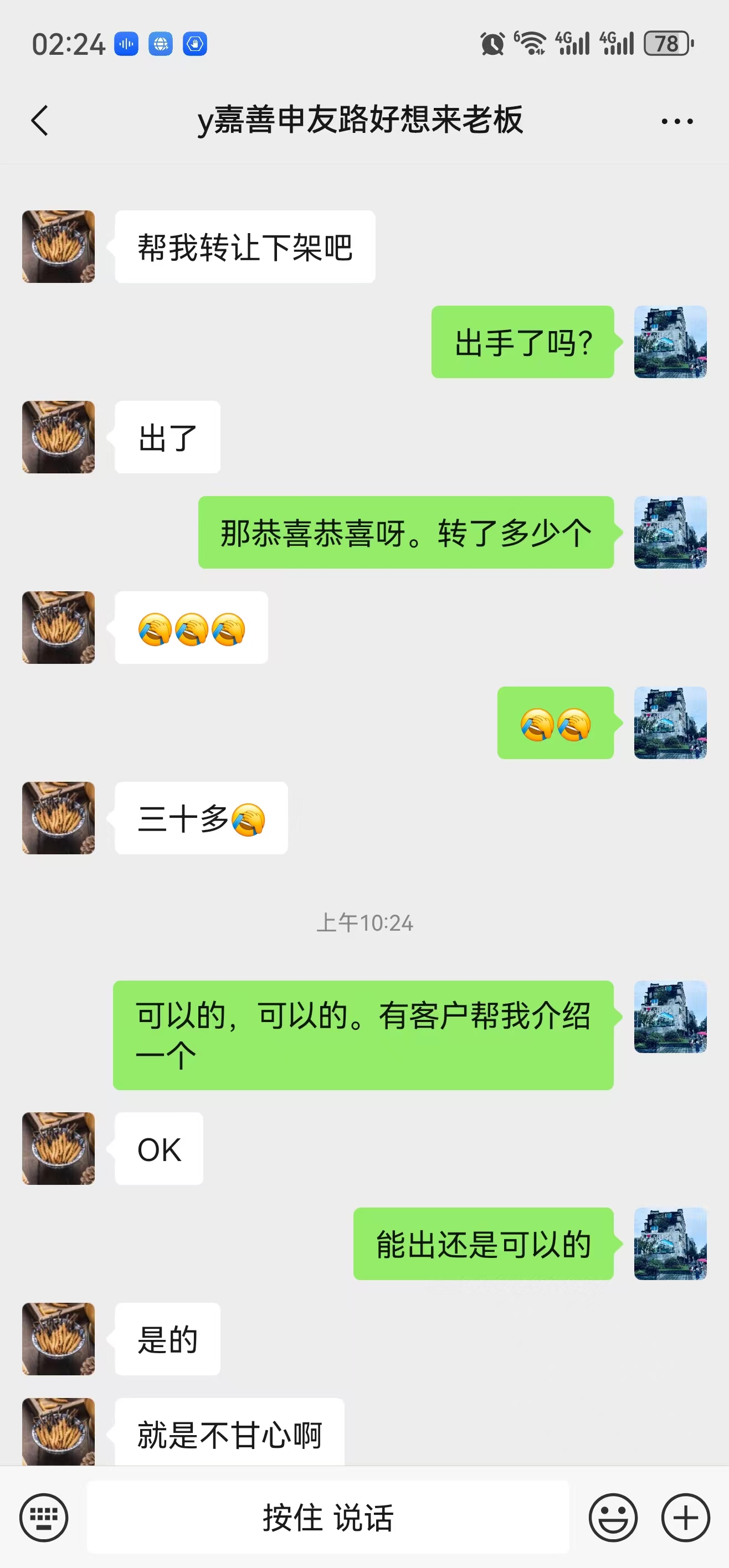This screenshot has width=729, height=1568.
Task: Switch to keyboard input mode icon
Action: (x=44, y=1518)
